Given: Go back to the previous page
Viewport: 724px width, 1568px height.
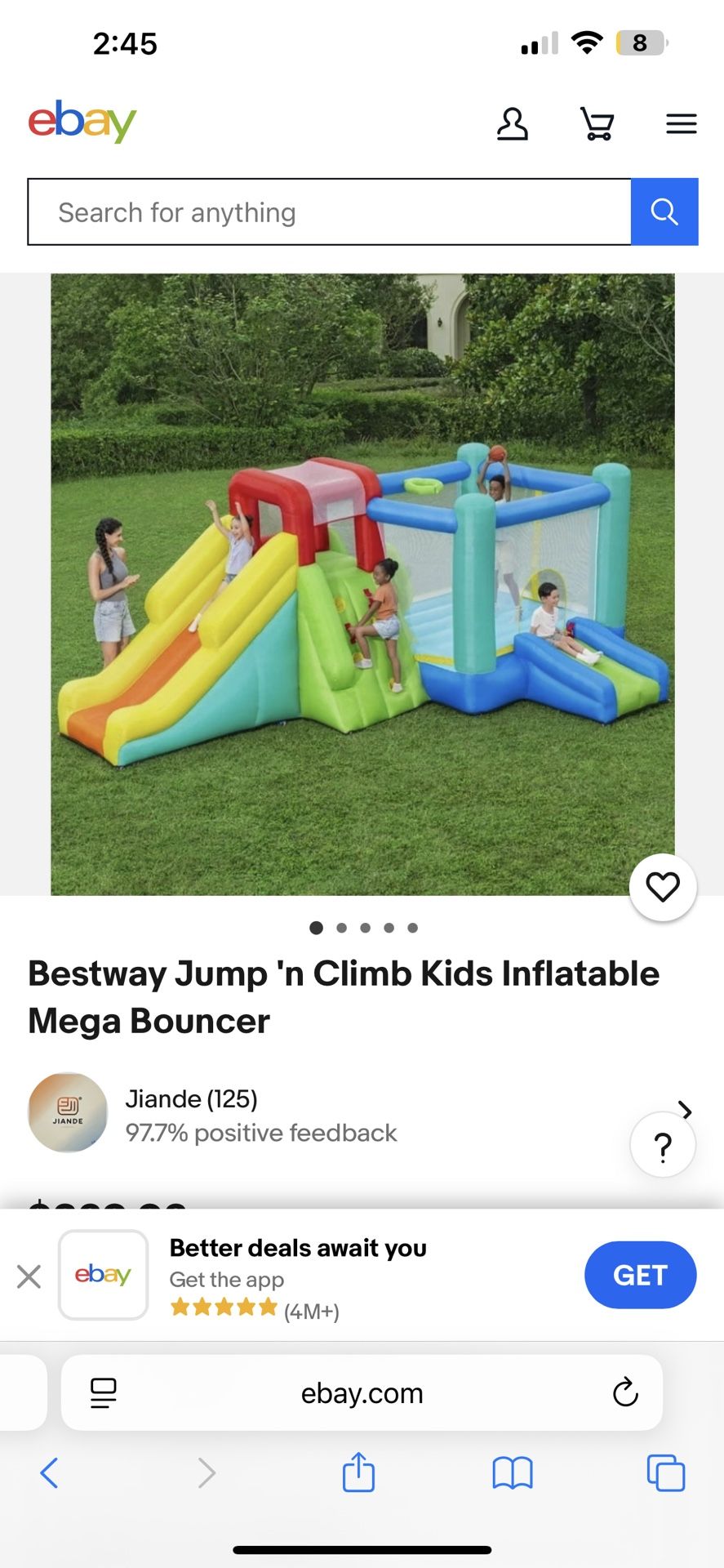Looking at the screenshot, I should pyautogui.click(x=49, y=1473).
